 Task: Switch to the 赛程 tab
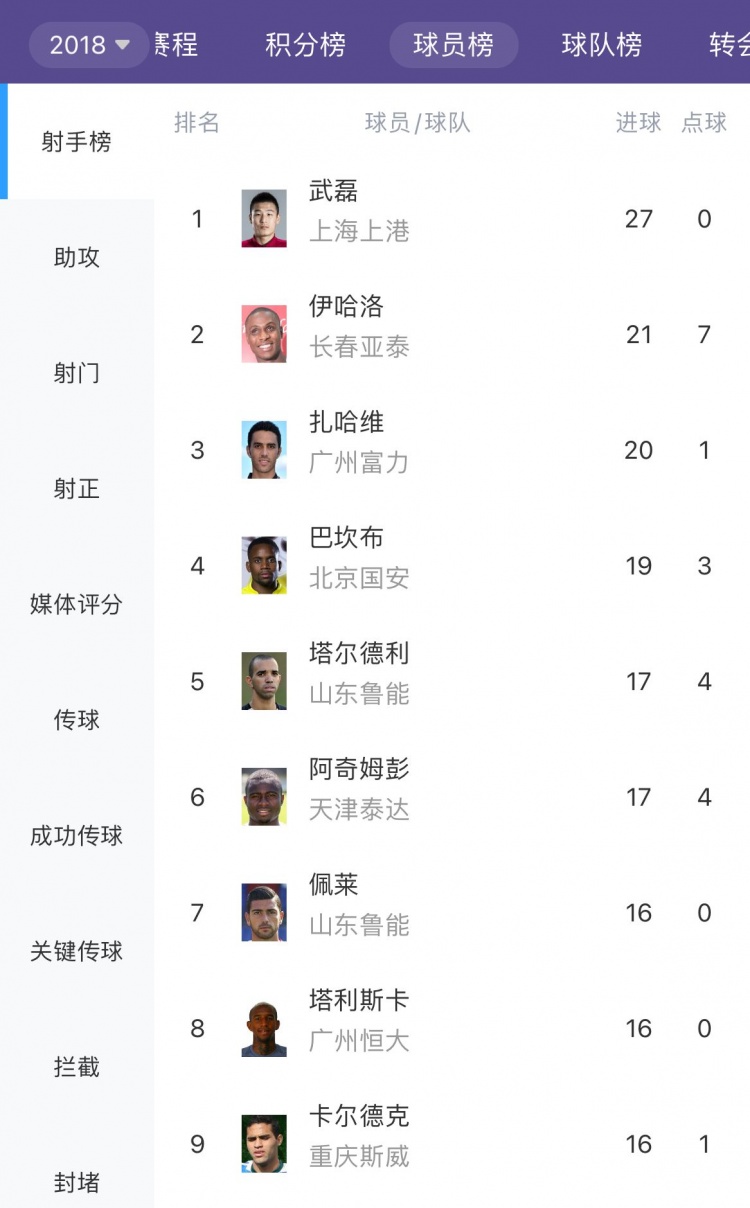(176, 45)
